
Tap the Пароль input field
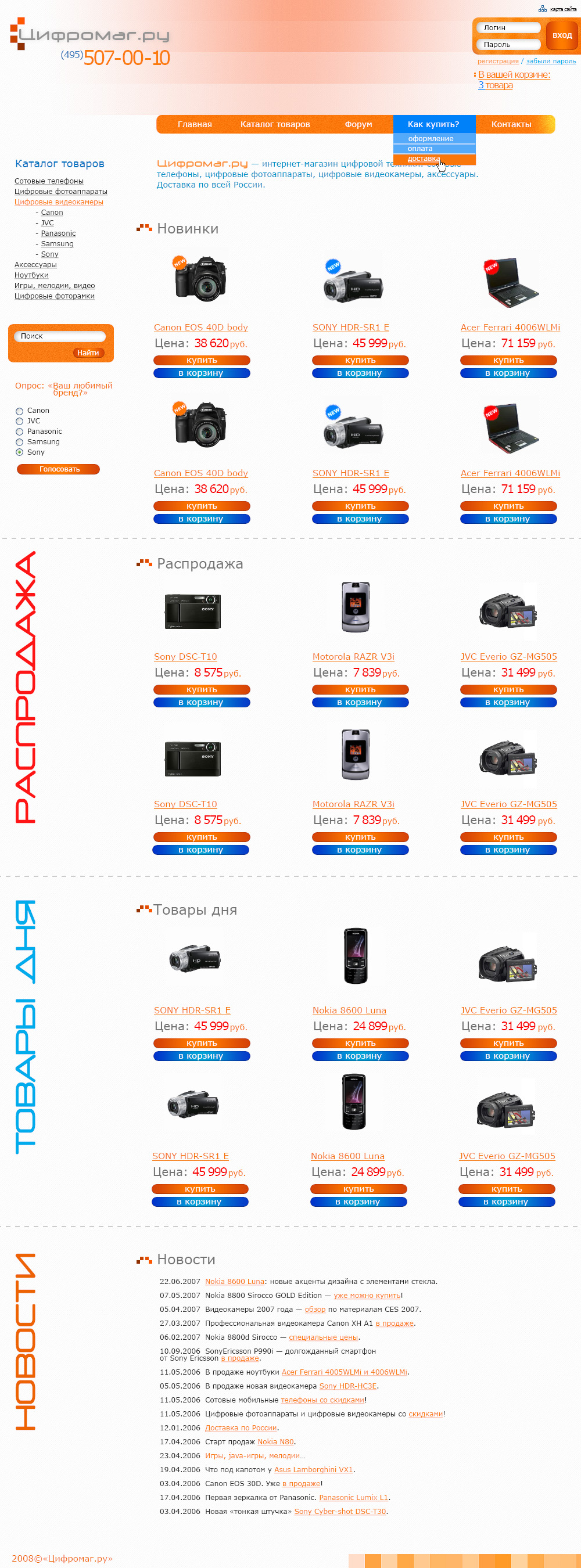pyautogui.click(x=509, y=45)
